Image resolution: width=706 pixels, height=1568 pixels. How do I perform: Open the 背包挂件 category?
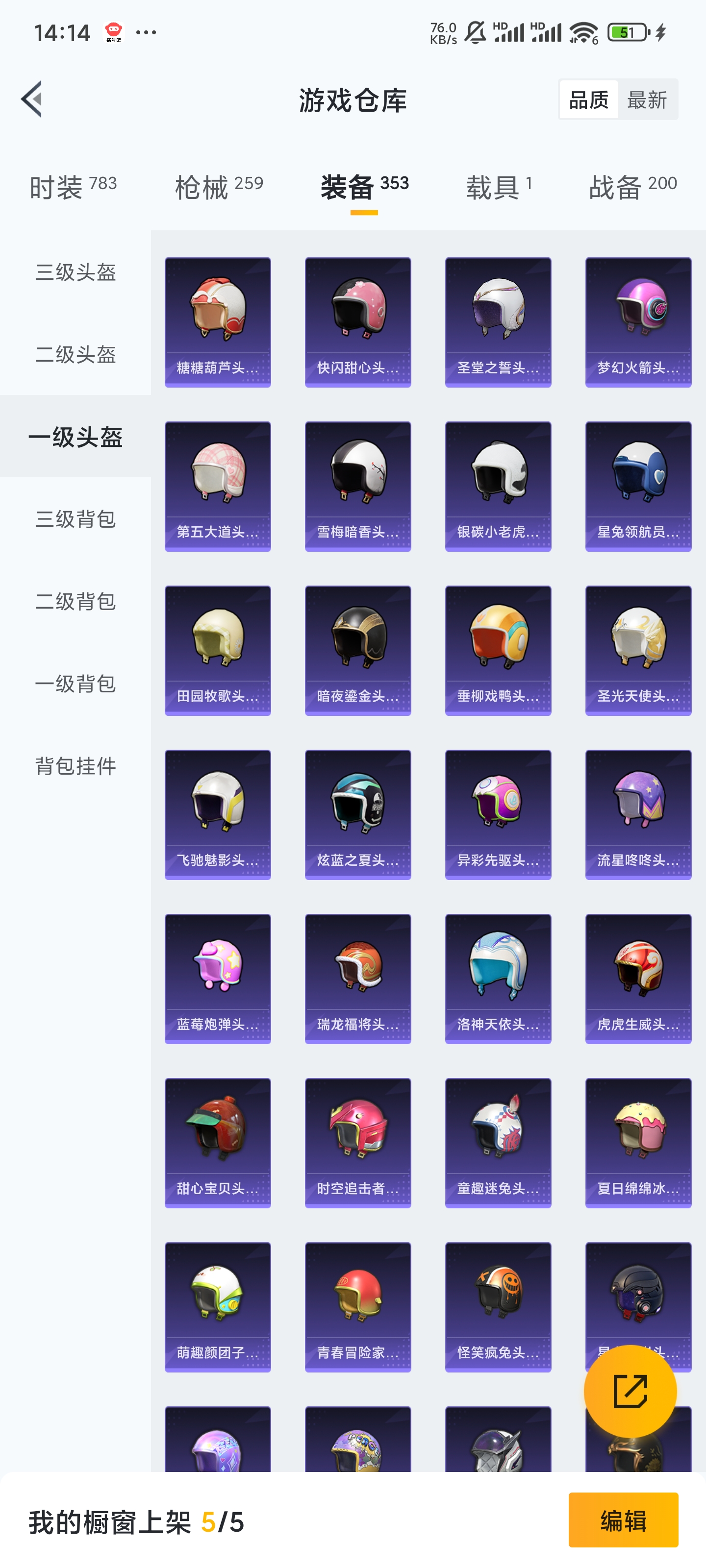[76, 766]
